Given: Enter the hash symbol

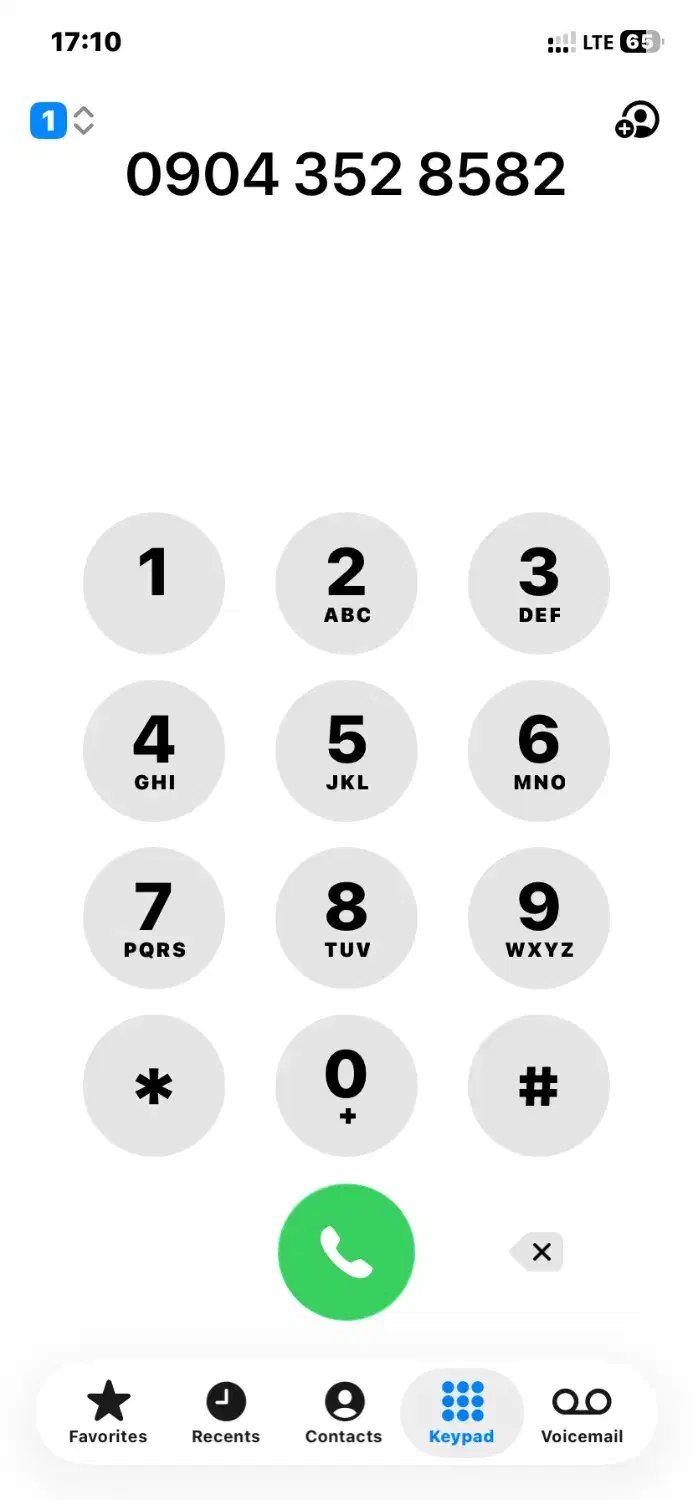Looking at the screenshot, I should [538, 1085].
